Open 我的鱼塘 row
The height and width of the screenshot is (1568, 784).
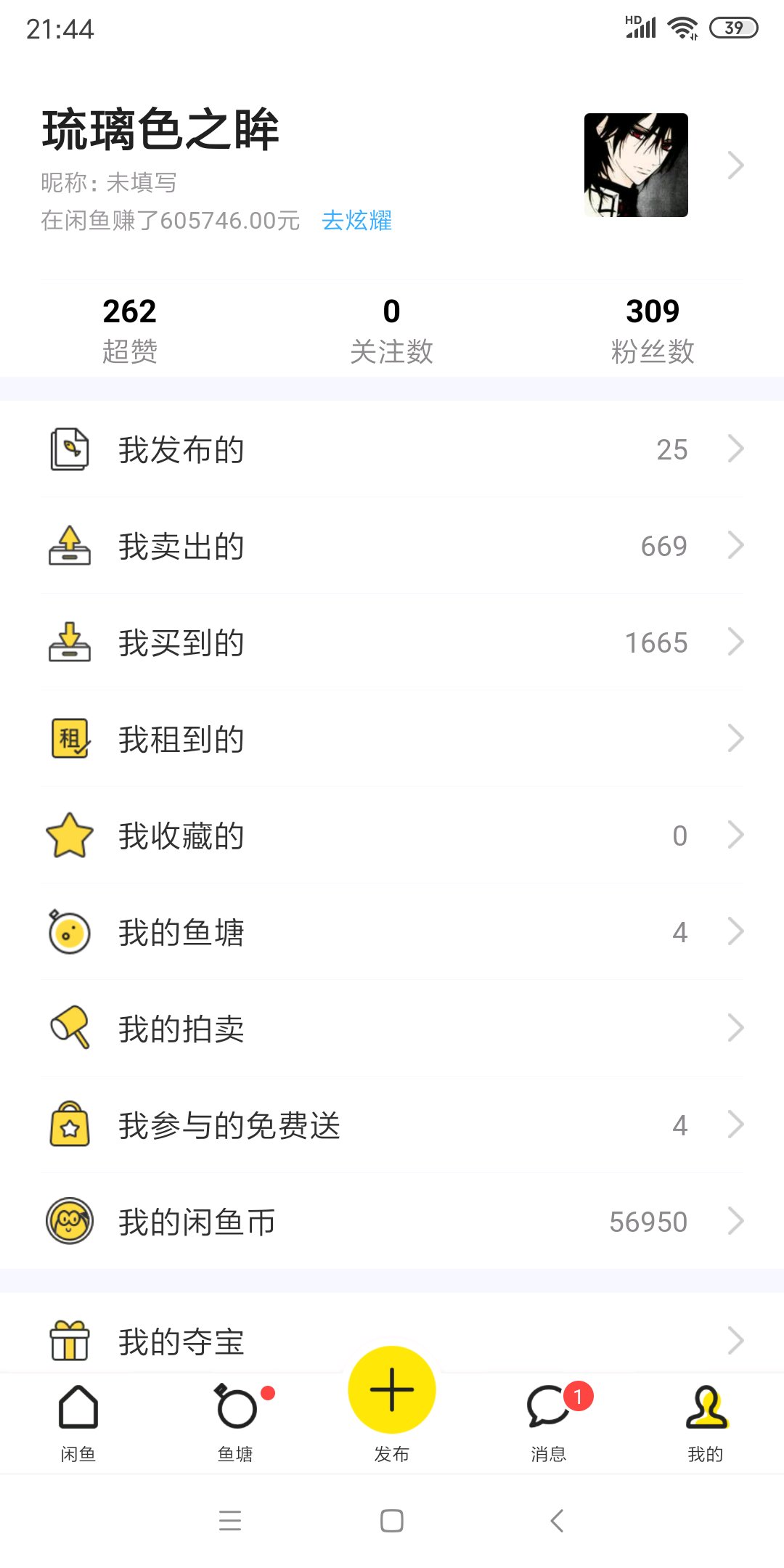[392, 932]
